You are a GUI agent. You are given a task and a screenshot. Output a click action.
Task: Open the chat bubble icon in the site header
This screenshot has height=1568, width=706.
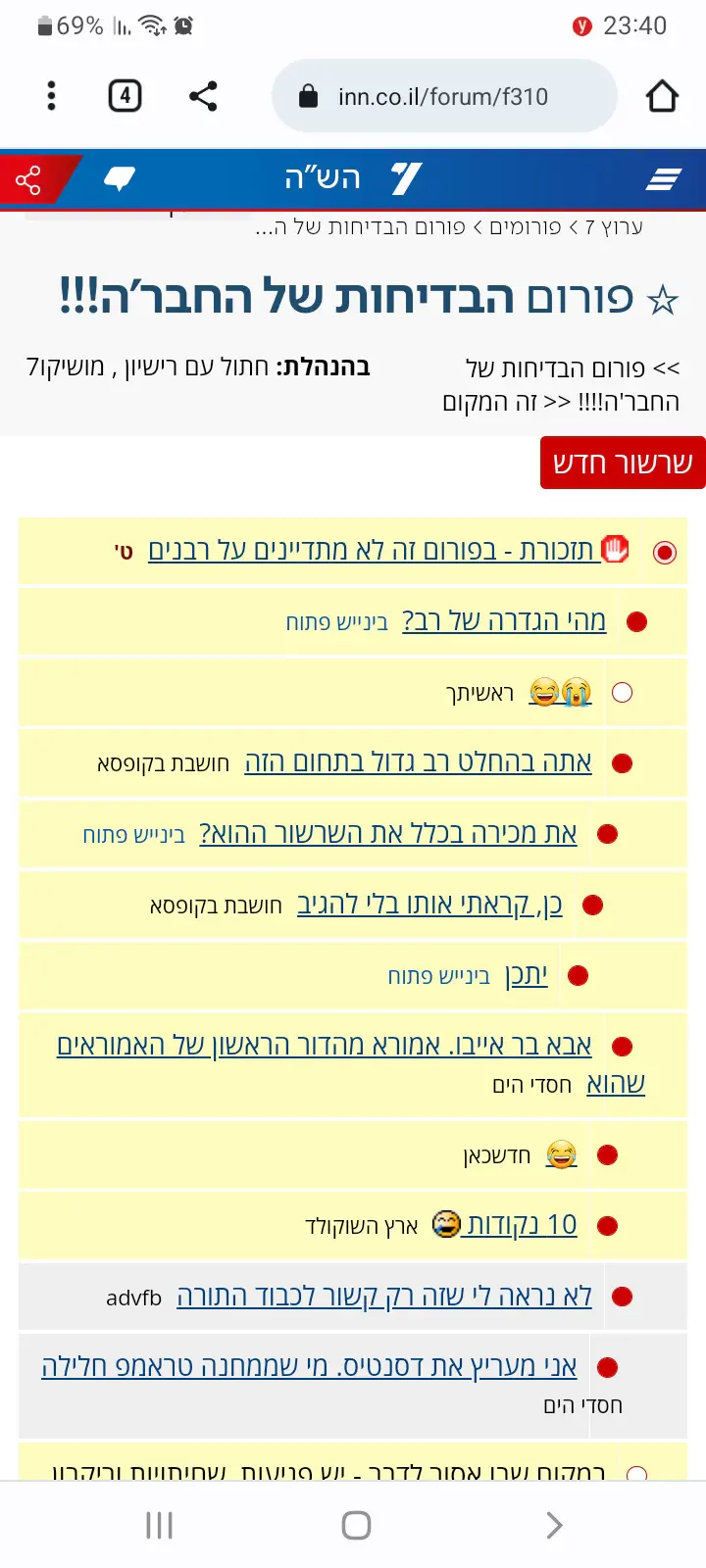(x=120, y=179)
